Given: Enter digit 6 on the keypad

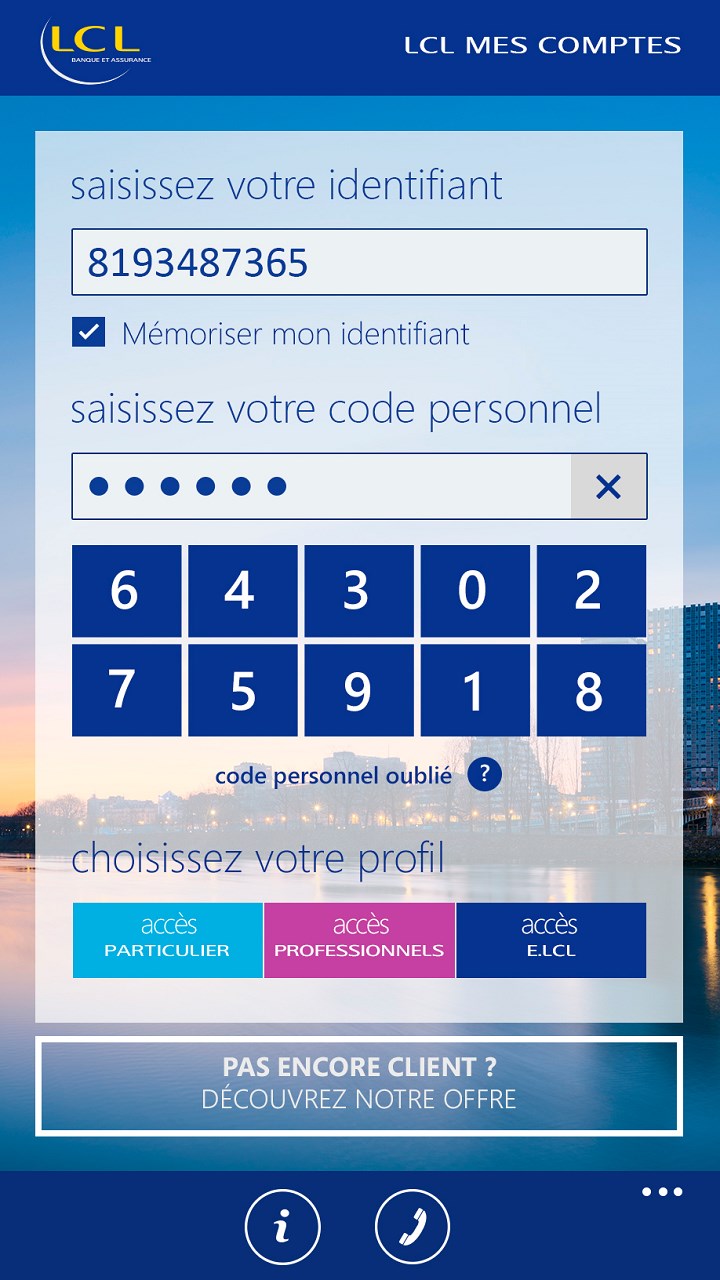Looking at the screenshot, I should [x=126, y=591].
